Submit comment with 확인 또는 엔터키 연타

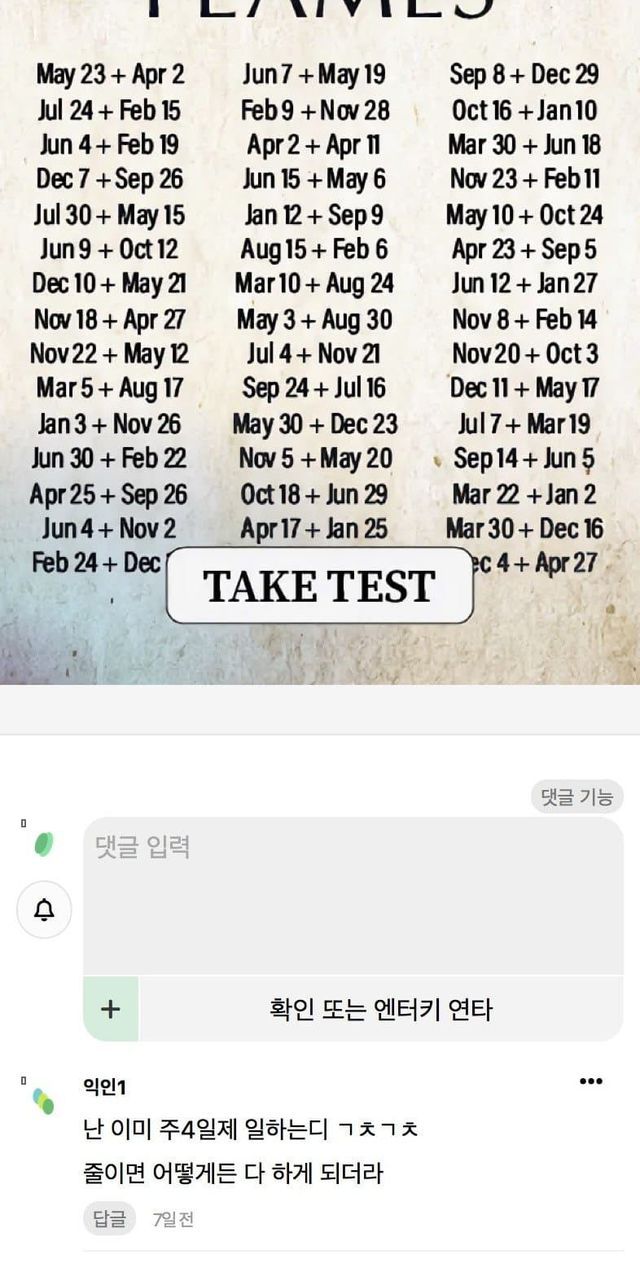(381, 1009)
